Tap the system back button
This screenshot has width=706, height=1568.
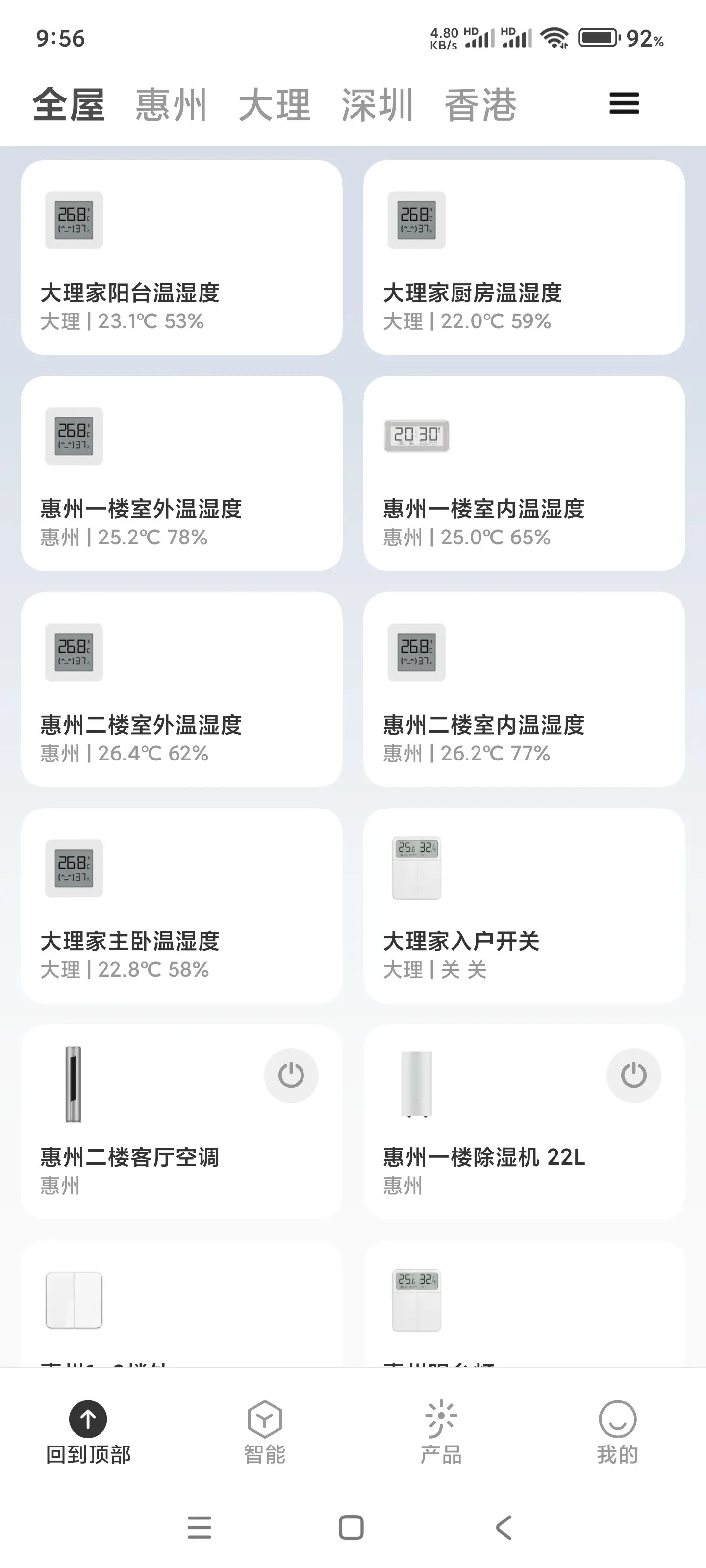504,1527
